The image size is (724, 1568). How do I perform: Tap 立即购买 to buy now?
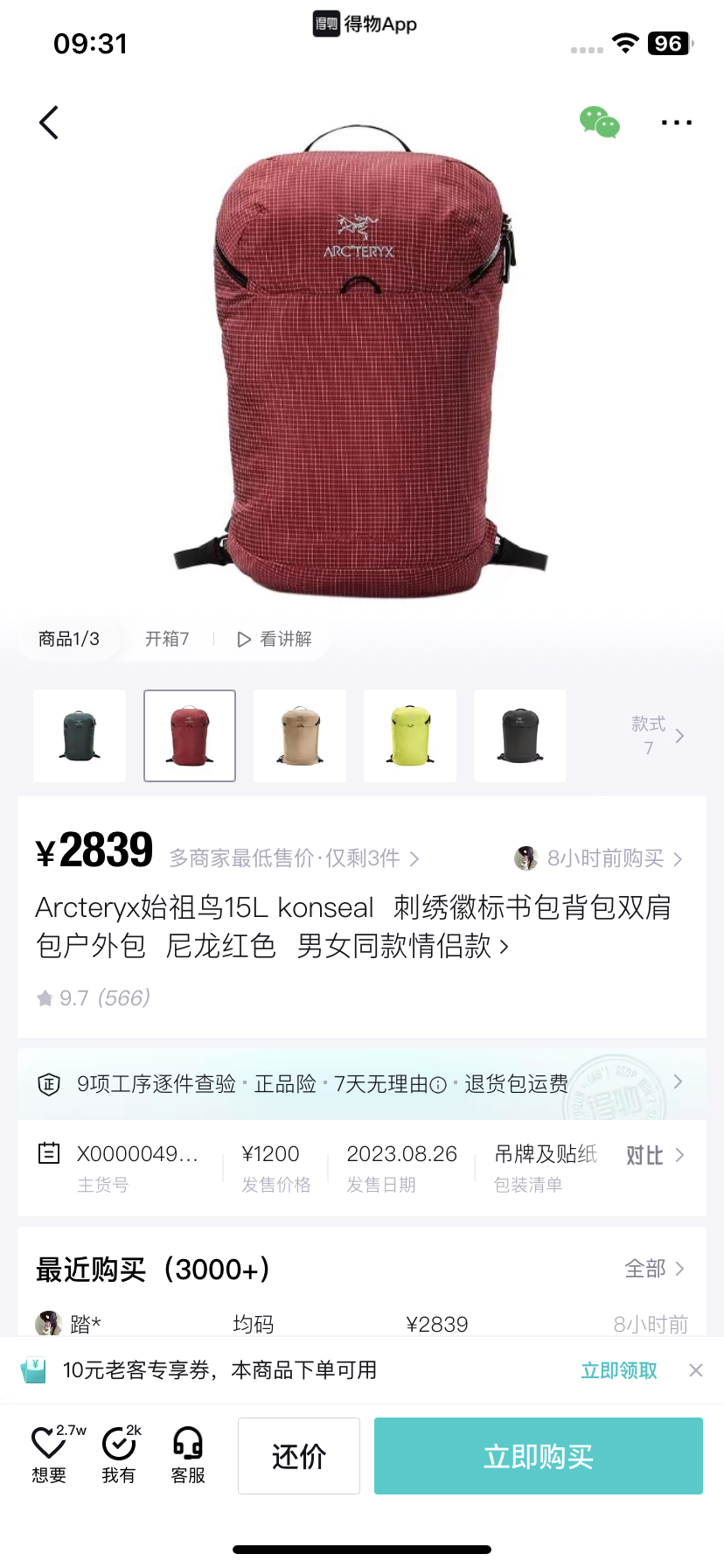pos(539,1456)
